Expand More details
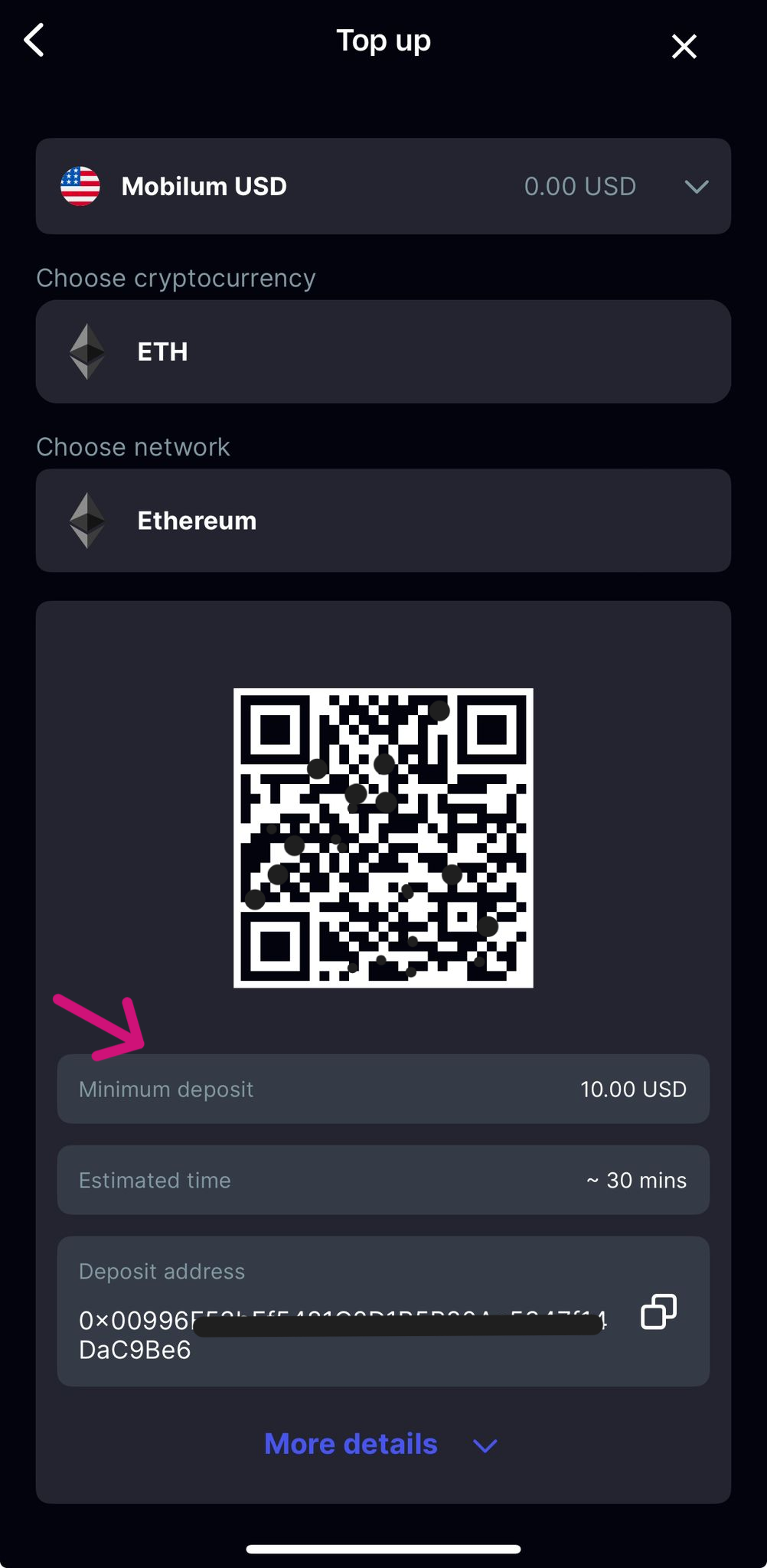The height and width of the screenshot is (1568, 767). tap(381, 1444)
